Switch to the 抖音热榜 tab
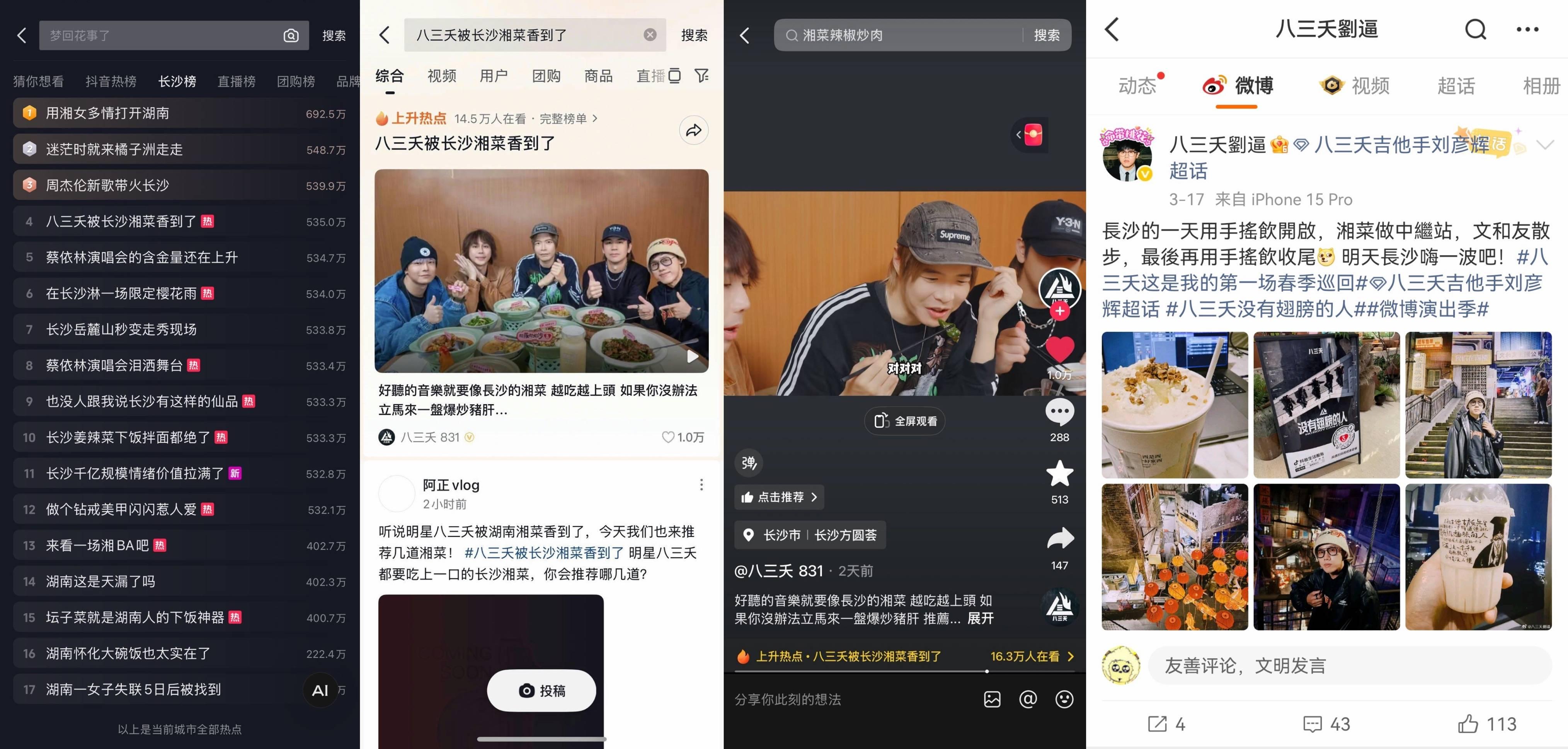The width and height of the screenshot is (1568, 749). pyautogui.click(x=111, y=81)
